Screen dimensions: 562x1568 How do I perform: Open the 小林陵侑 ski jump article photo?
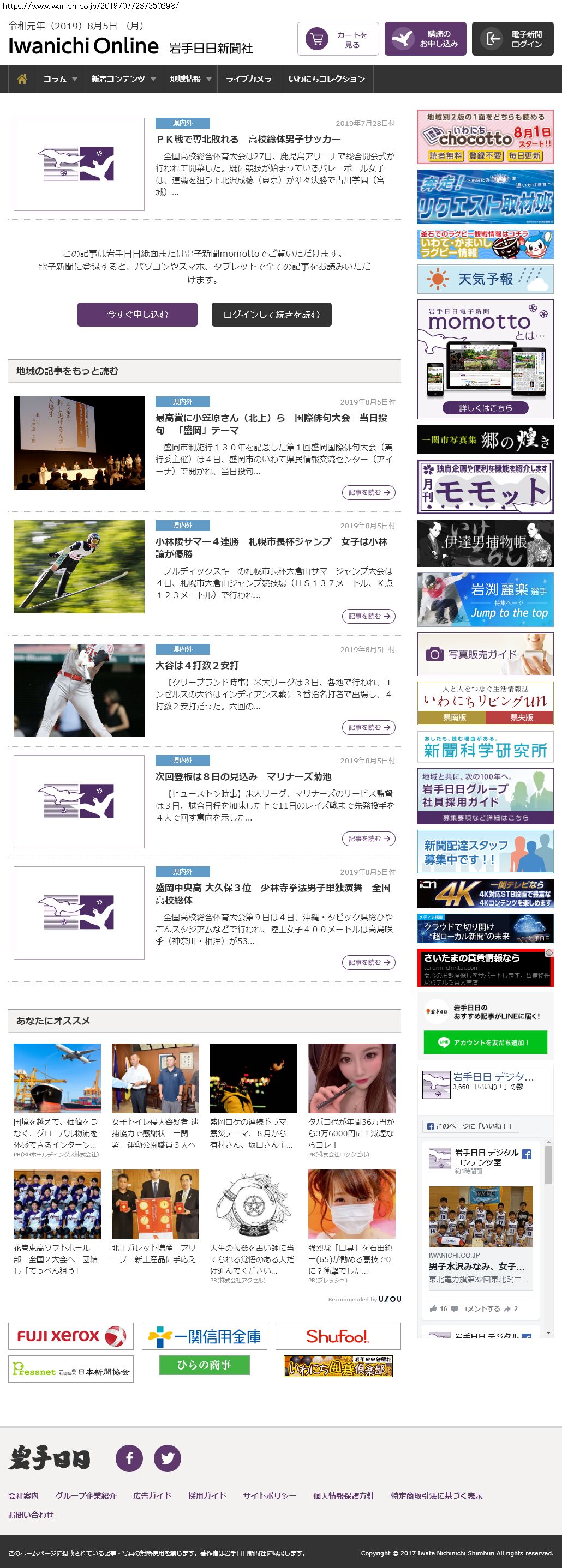79,566
